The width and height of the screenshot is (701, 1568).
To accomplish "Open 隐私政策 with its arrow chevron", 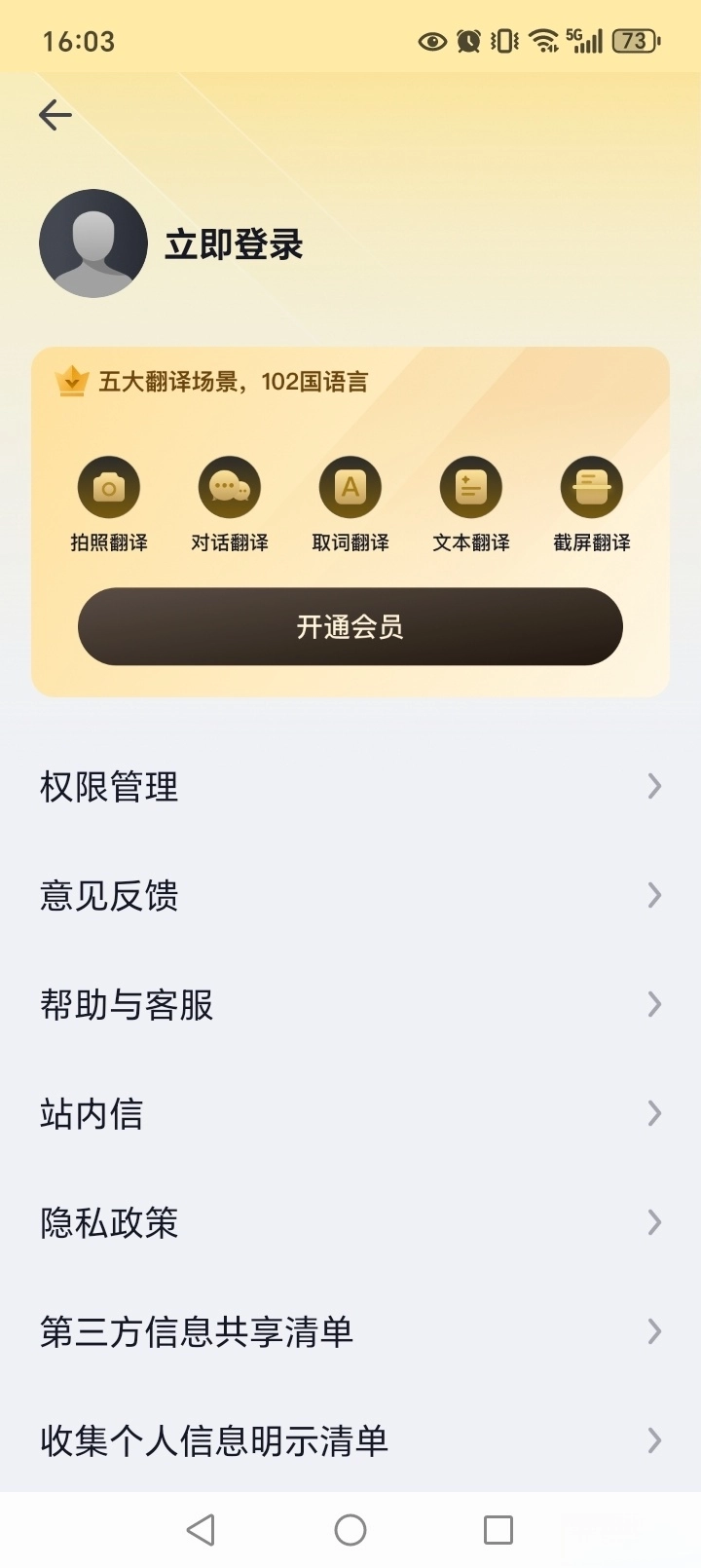I will tap(652, 1222).
